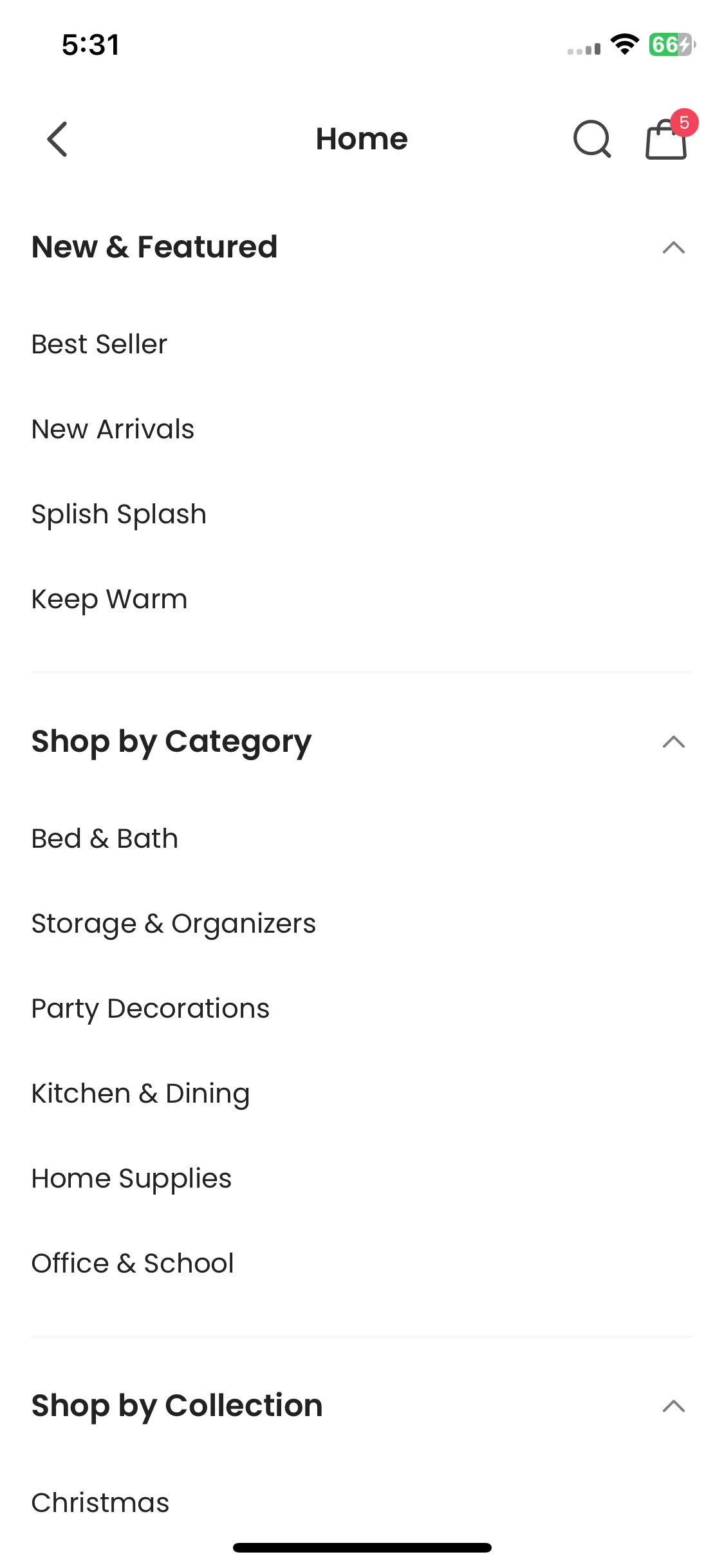Open the shopping bag with 5 items
Screen dimensions: 724x1568
667,139
